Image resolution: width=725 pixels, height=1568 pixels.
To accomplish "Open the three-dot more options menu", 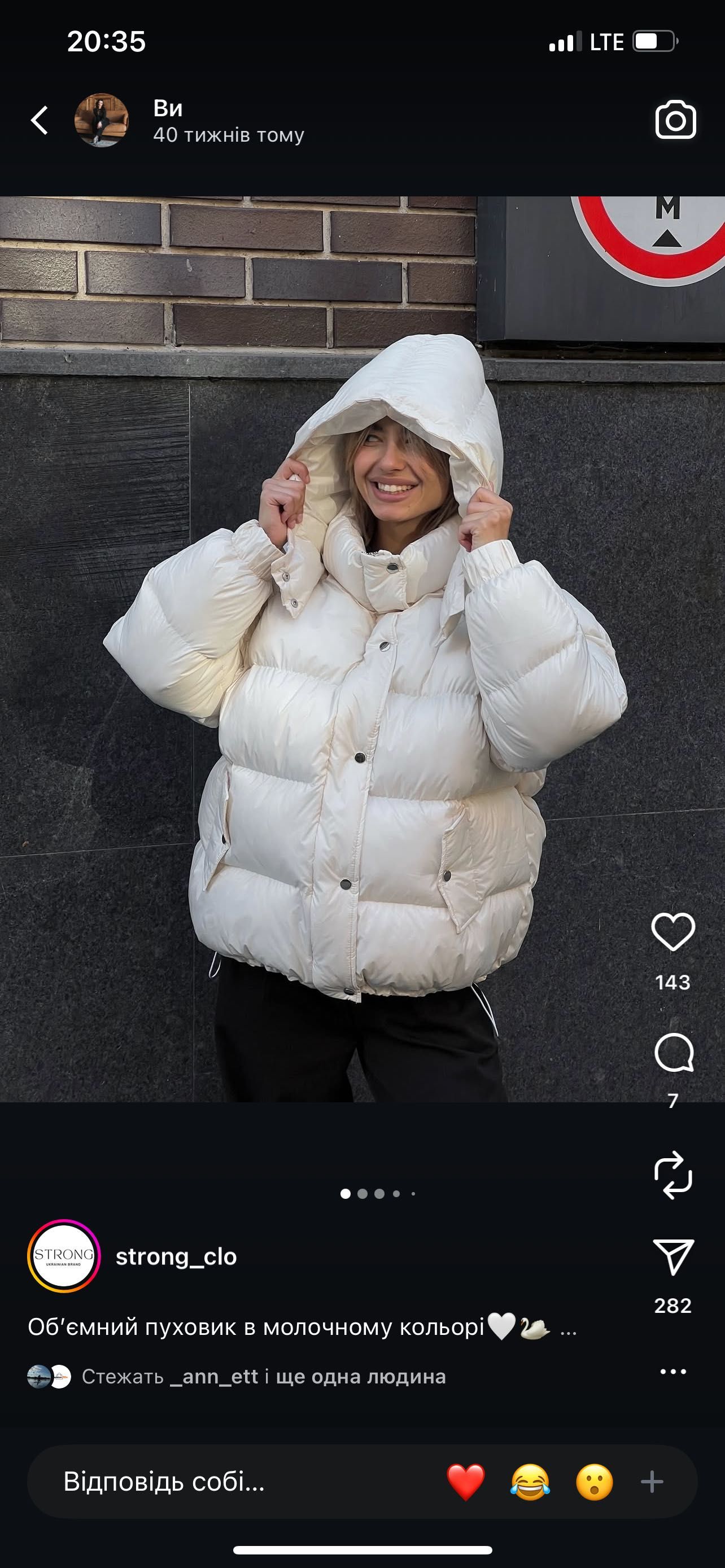I will tap(672, 1372).
